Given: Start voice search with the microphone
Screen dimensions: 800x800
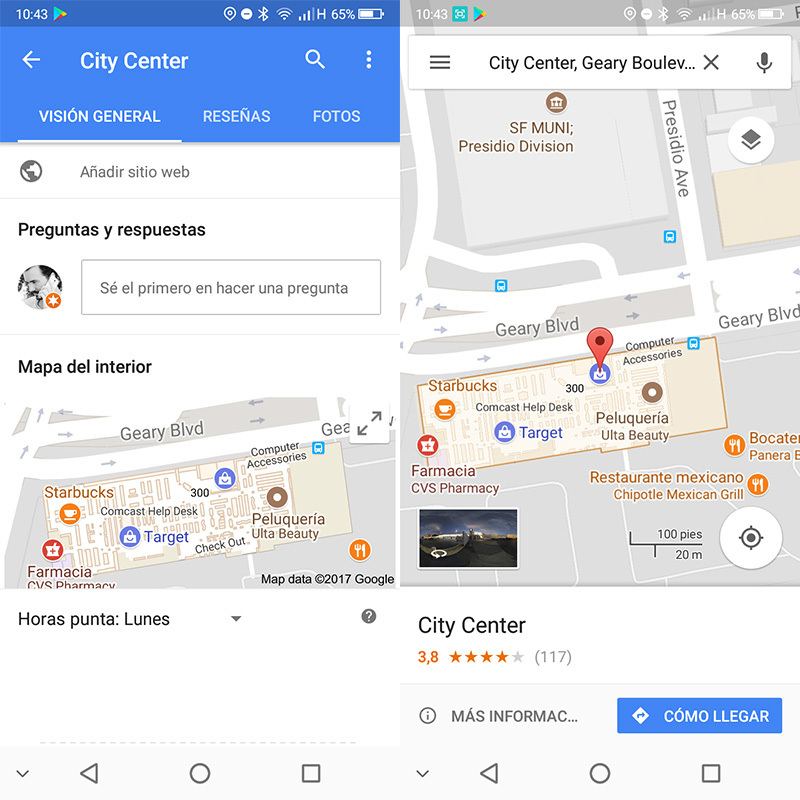Looking at the screenshot, I should coord(764,63).
